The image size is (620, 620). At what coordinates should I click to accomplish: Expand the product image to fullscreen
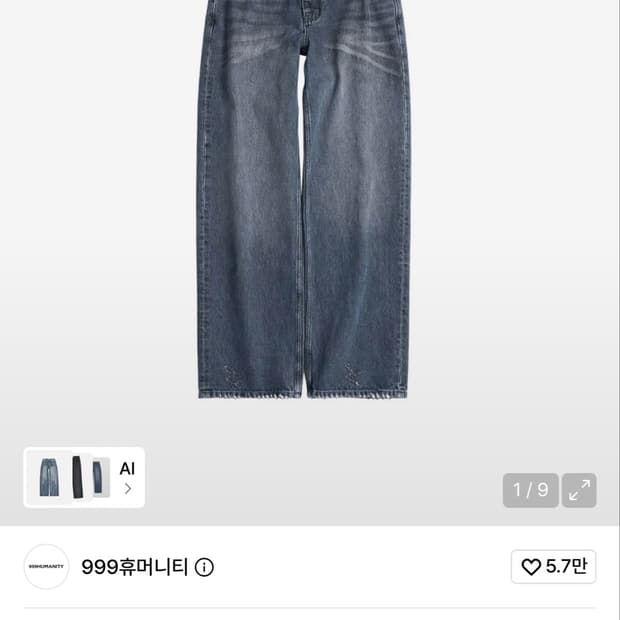[579, 490]
